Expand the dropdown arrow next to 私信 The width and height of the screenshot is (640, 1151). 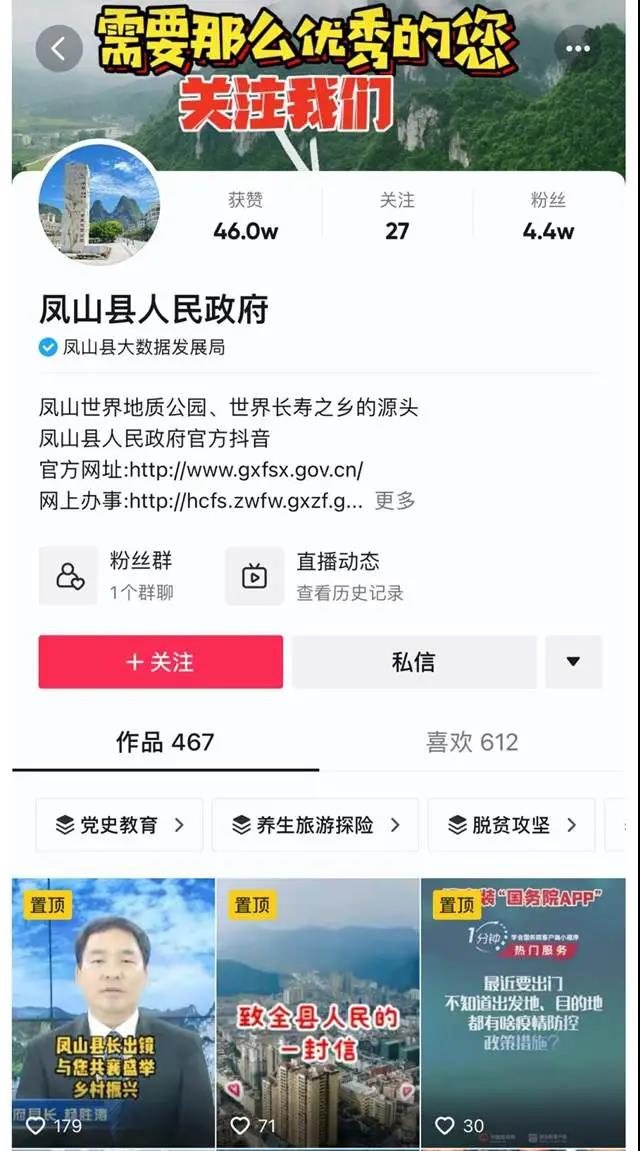pyautogui.click(x=573, y=662)
